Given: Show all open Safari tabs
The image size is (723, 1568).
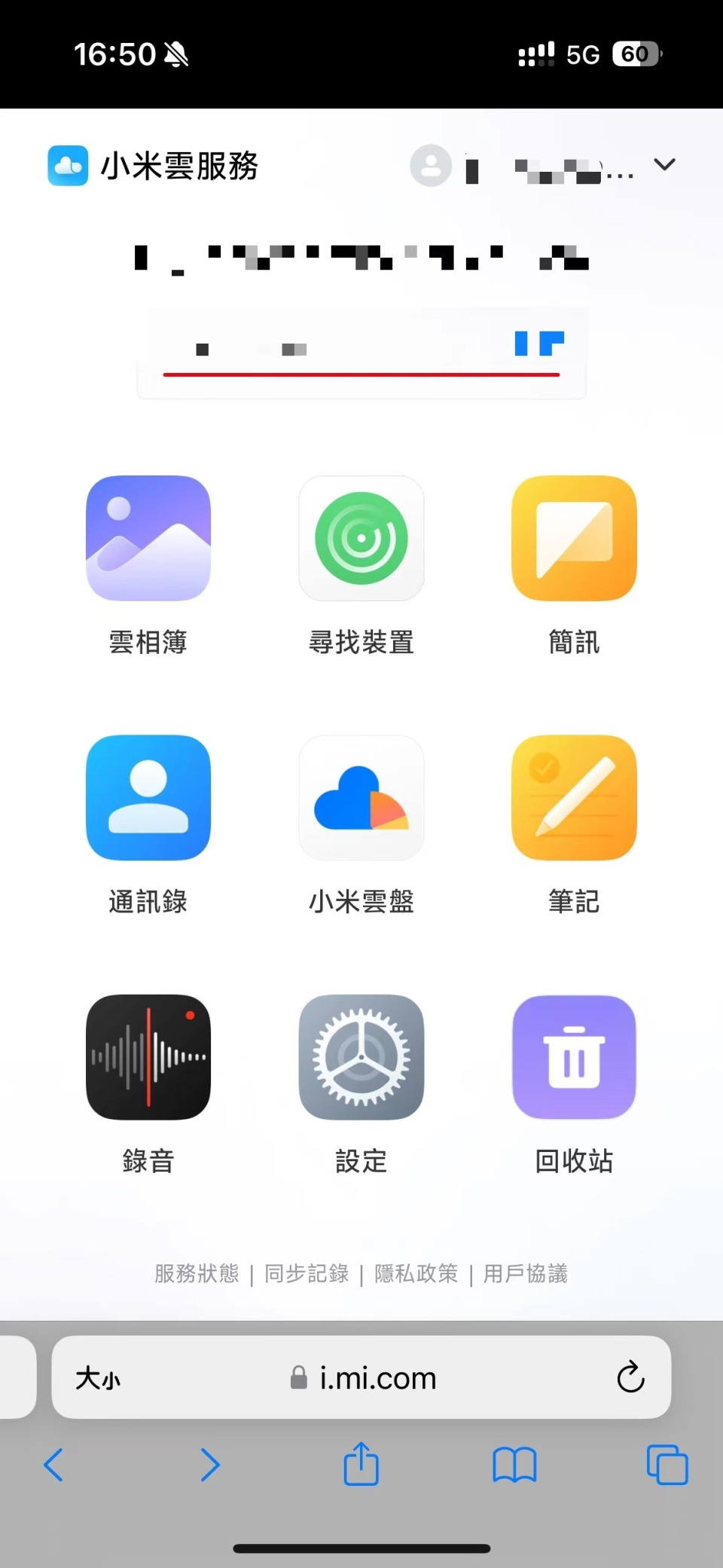Looking at the screenshot, I should 667,1465.
